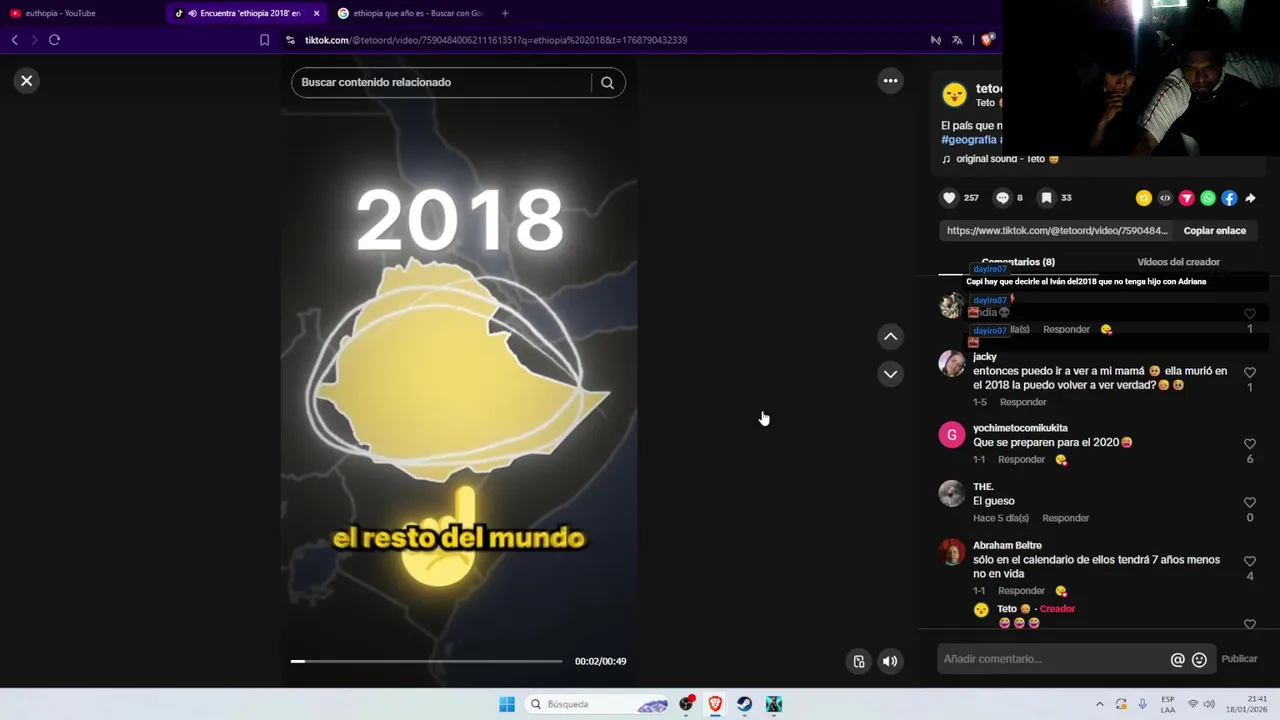
Task: Share the video via WhatsApp
Action: pyautogui.click(x=1208, y=198)
